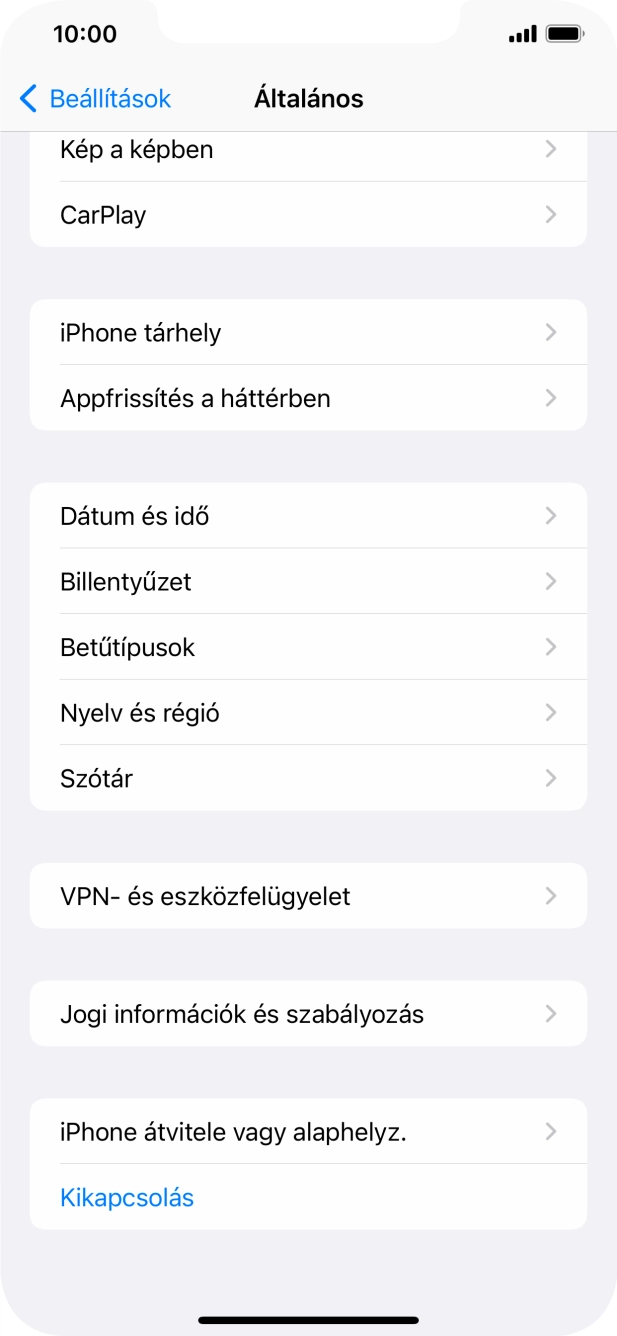Go back to Beállítások
The width and height of the screenshot is (617, 1336).
pyautogui.click(x=95, y=99)
